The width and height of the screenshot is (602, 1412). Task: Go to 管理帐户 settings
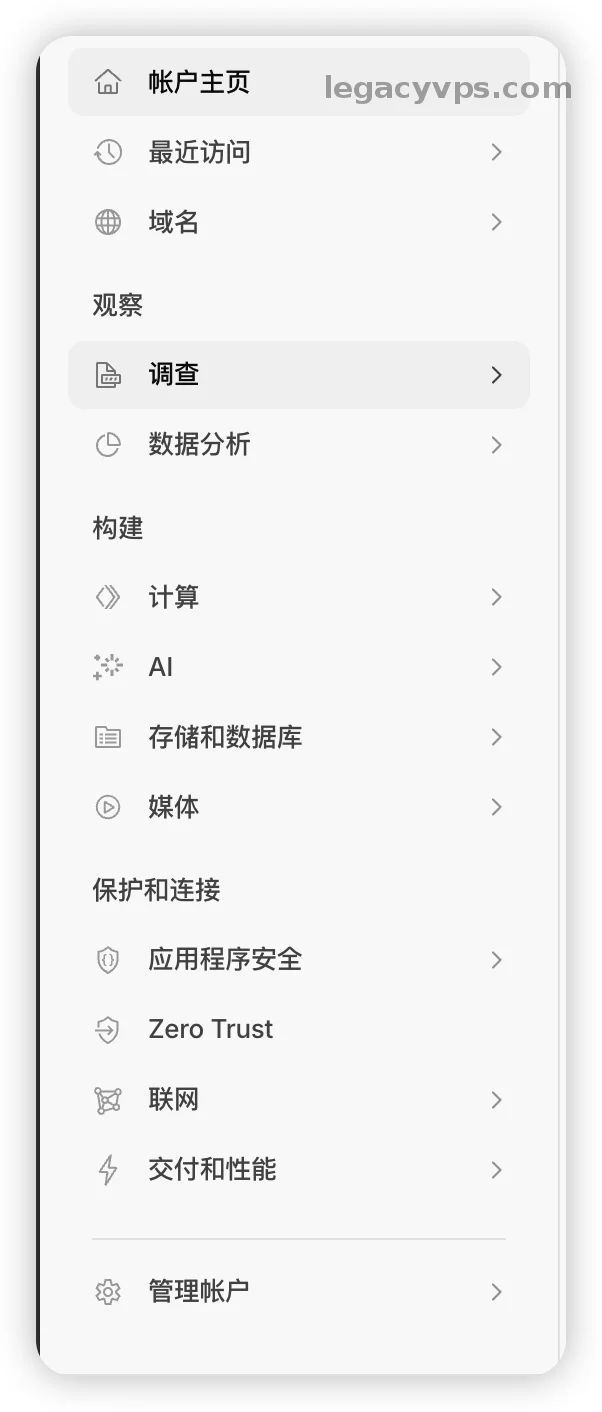coord(198,1292)
